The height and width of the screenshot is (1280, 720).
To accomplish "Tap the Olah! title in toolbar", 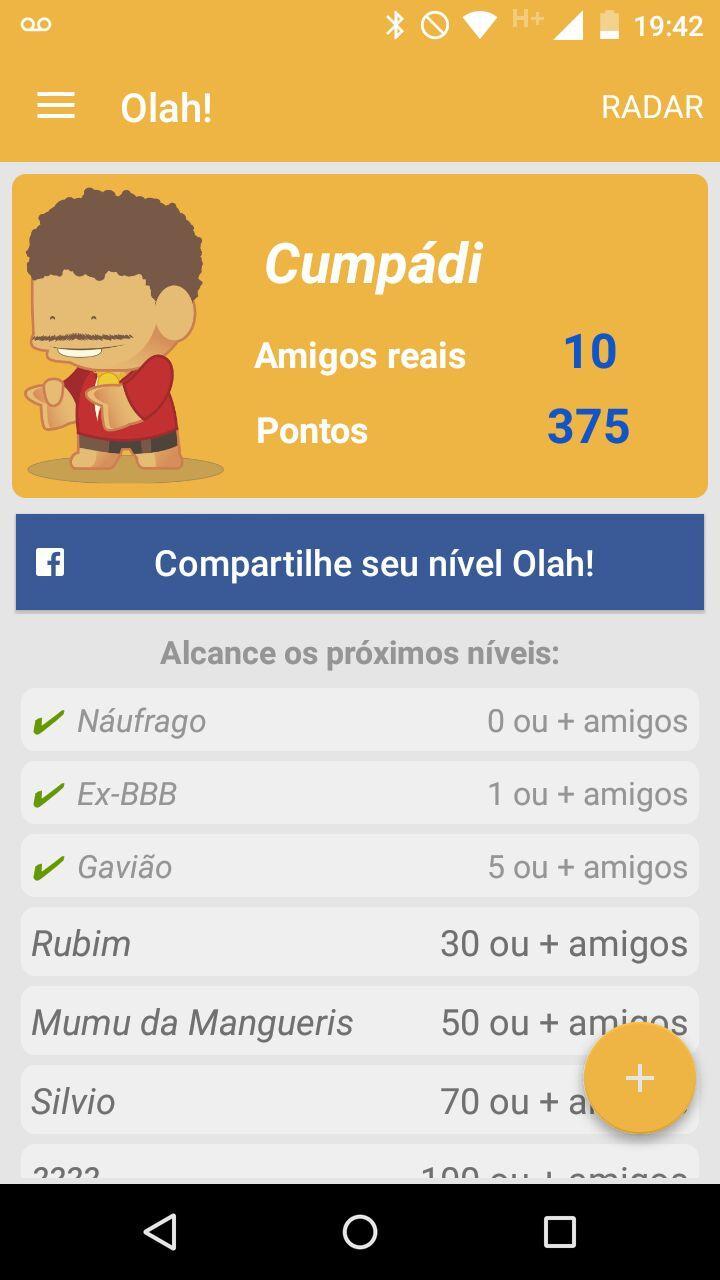I will coord(166,108).
